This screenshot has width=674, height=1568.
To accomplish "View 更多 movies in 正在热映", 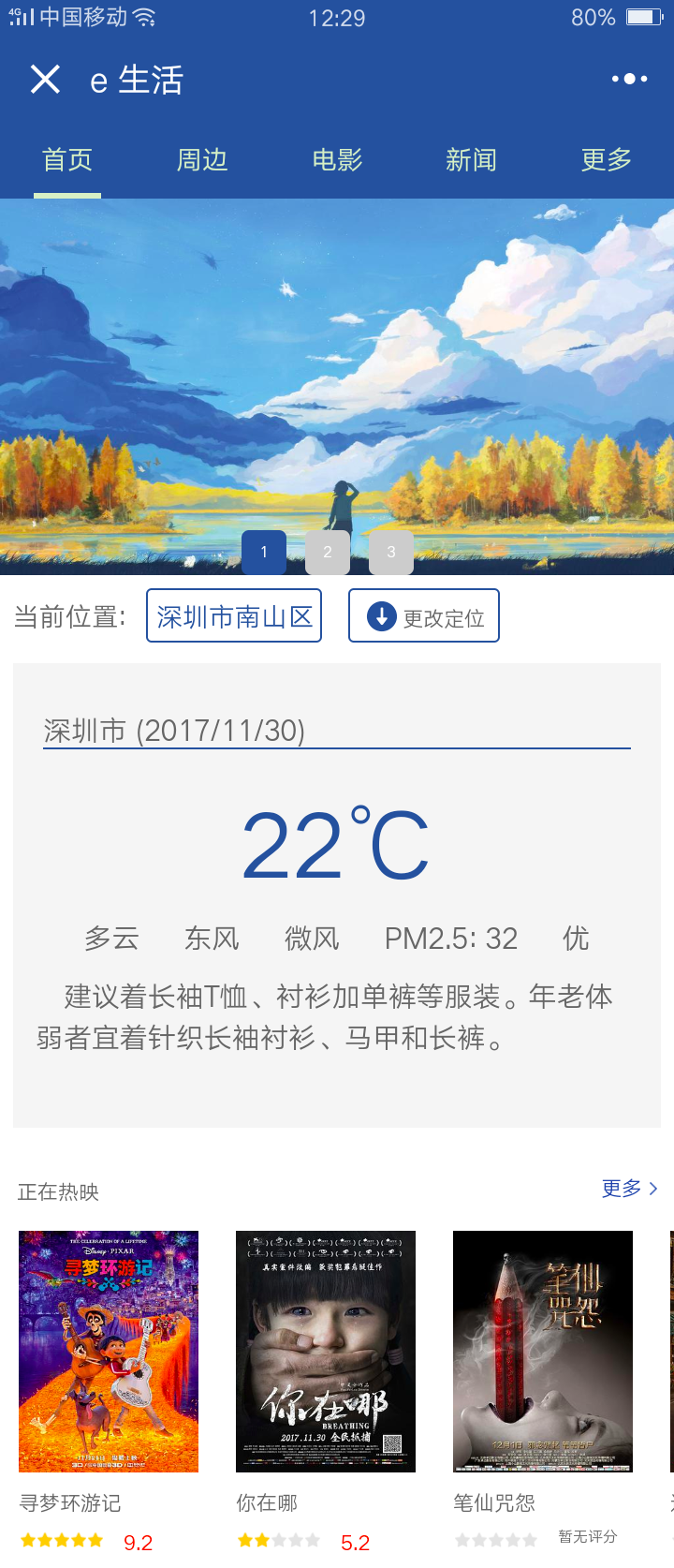I will point(629,1189).
